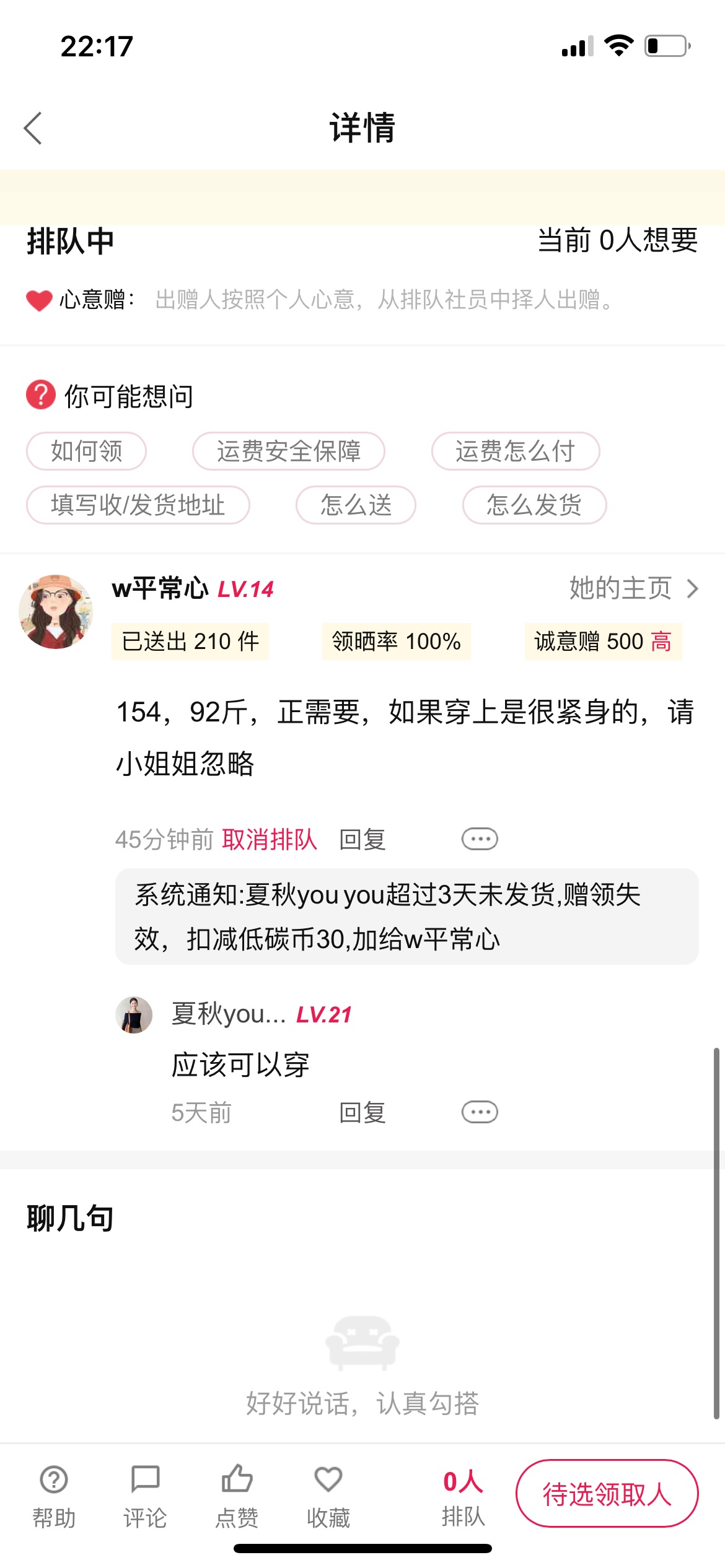Screen dimensions: 725x1568
Task: Select the 怎么发货 chip
Action: [534, 505]
